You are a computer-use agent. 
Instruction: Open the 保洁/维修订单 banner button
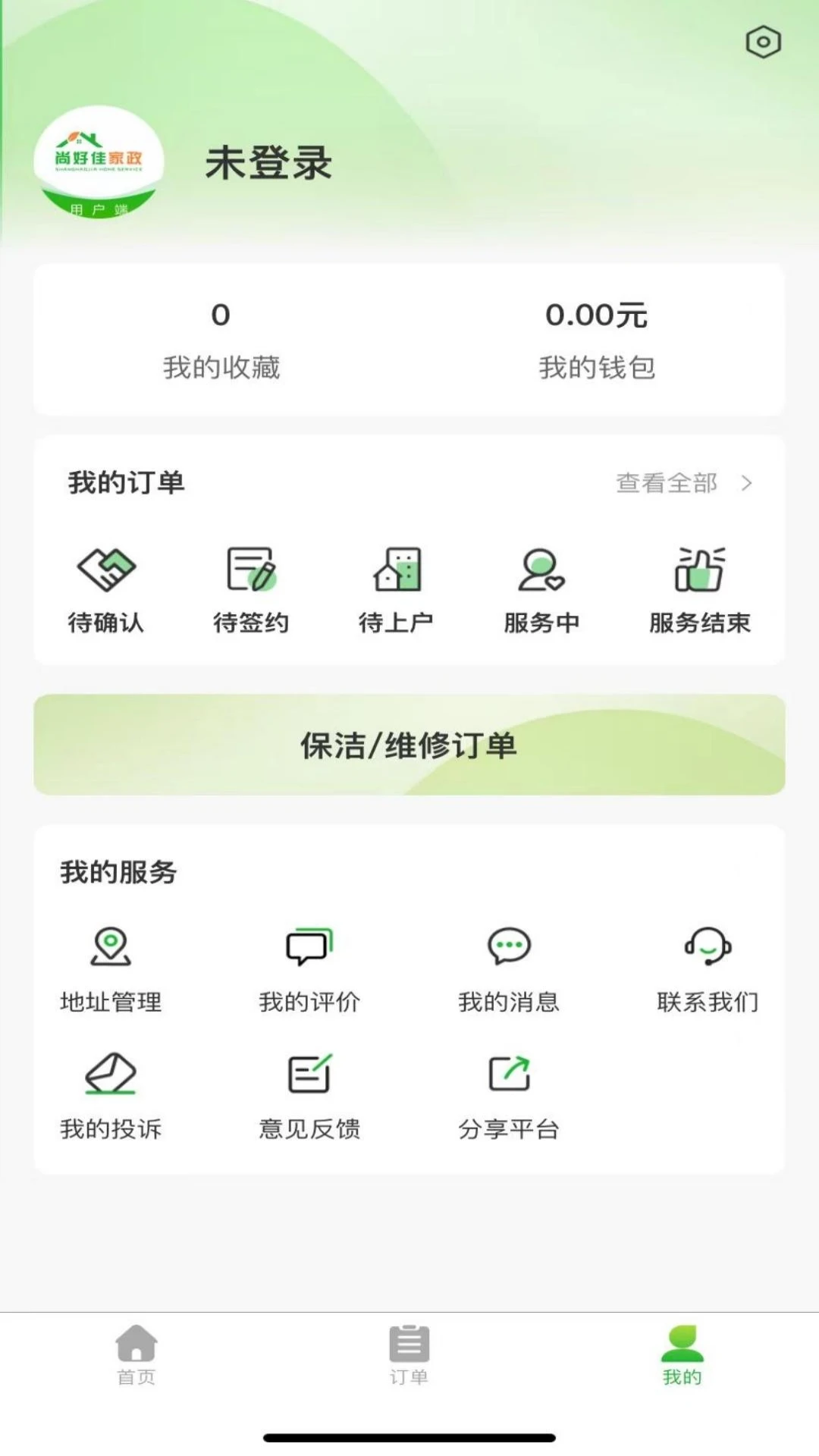tap(409, 745)
